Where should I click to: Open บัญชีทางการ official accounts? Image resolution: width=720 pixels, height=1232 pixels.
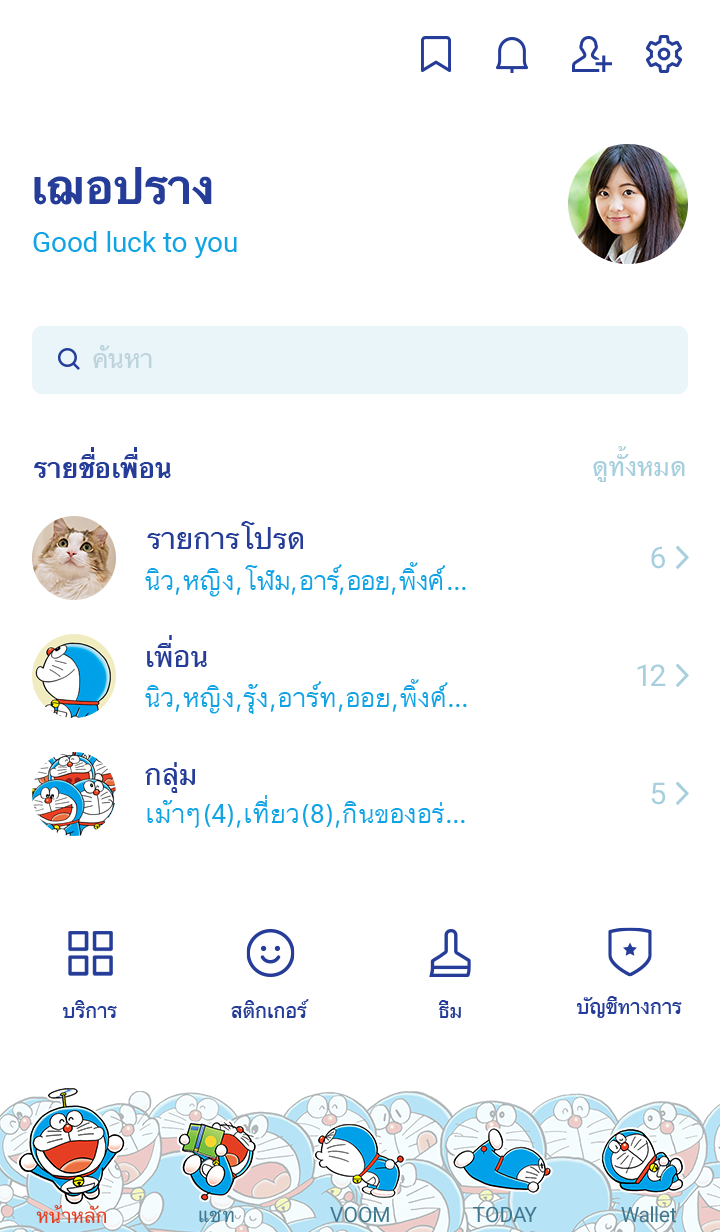pyautogui.click(x=629, y=973)
